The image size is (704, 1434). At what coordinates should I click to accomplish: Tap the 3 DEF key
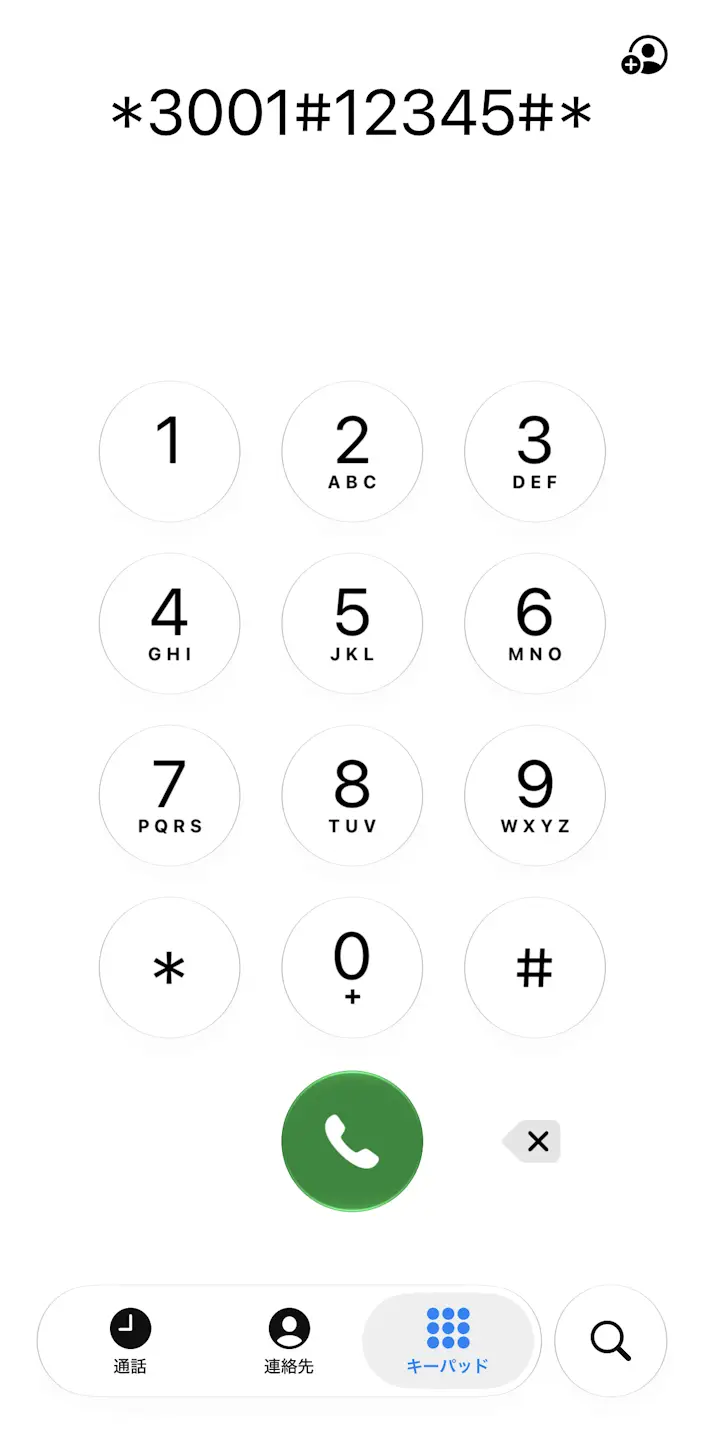[x=535, y=452]
